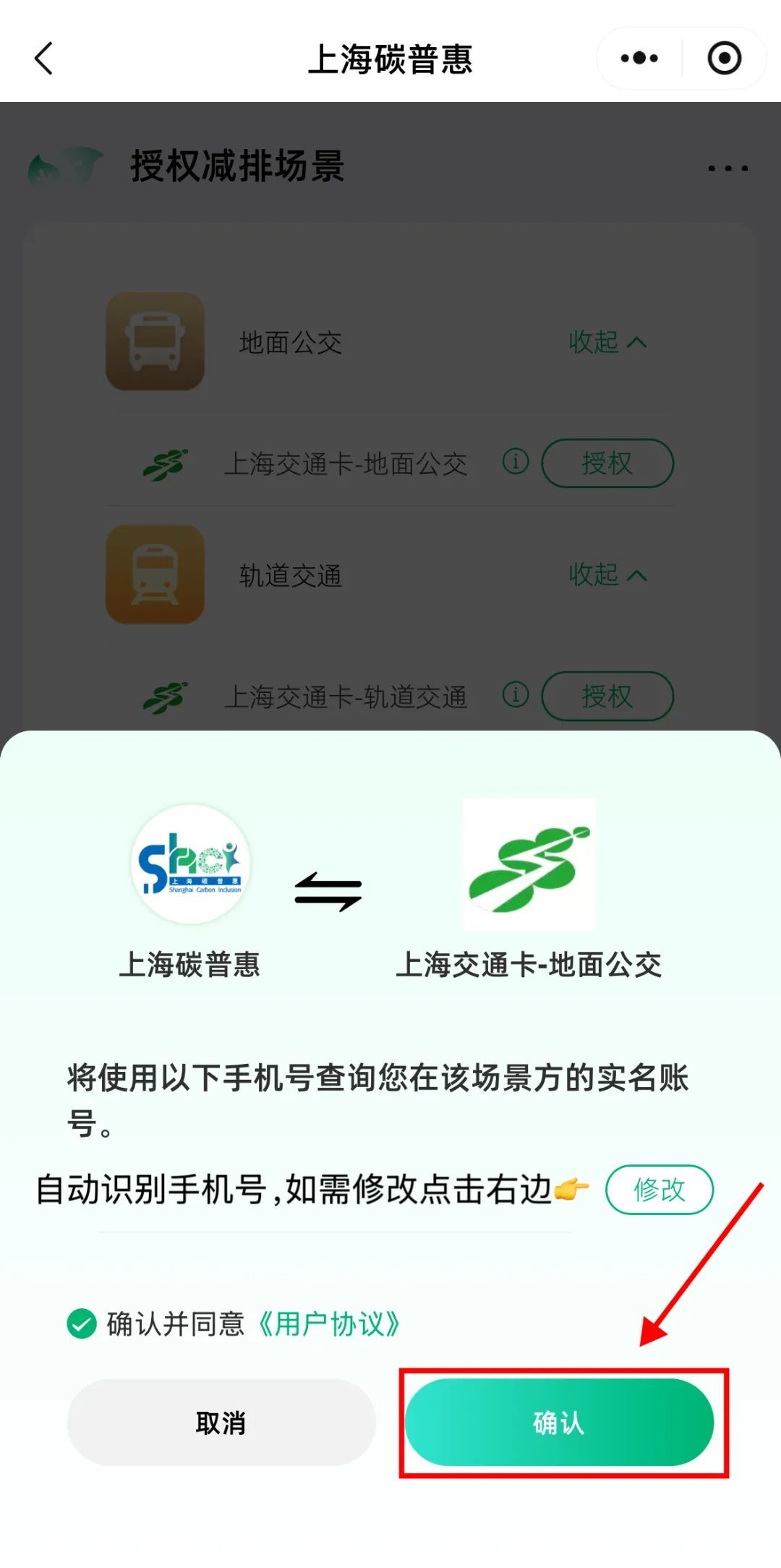Cancel authorization with 取消

tap(221, 1423)
